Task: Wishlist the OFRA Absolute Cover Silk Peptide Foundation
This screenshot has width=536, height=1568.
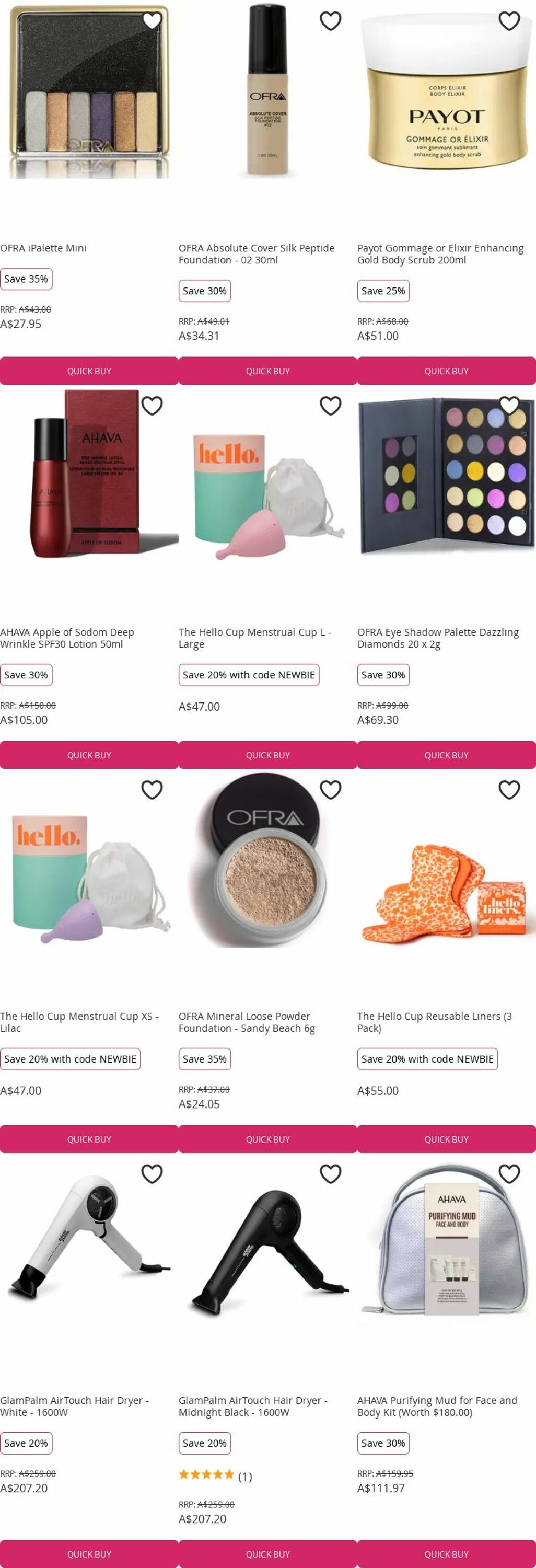Action: [x=330, y=21]
